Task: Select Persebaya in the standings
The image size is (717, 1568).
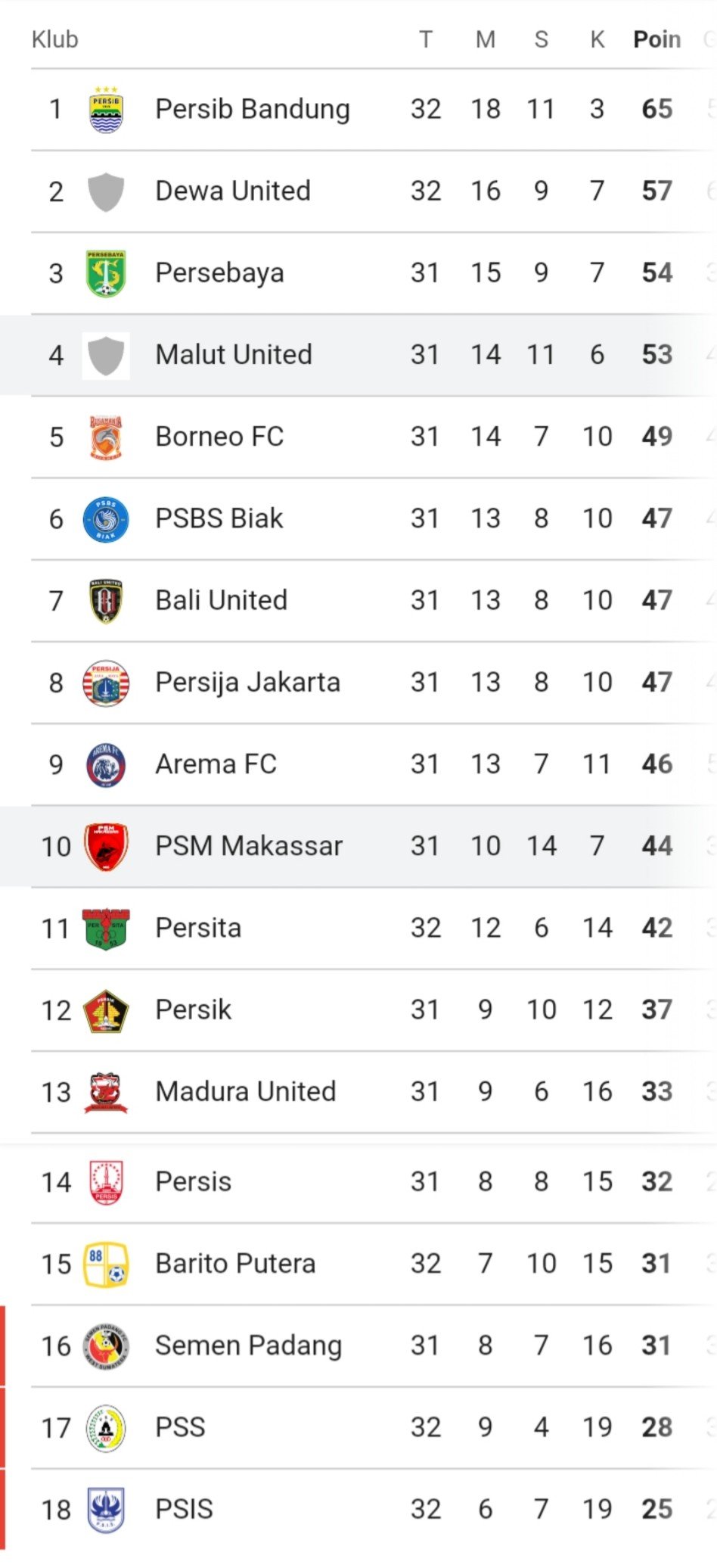Action: (219, 273)
